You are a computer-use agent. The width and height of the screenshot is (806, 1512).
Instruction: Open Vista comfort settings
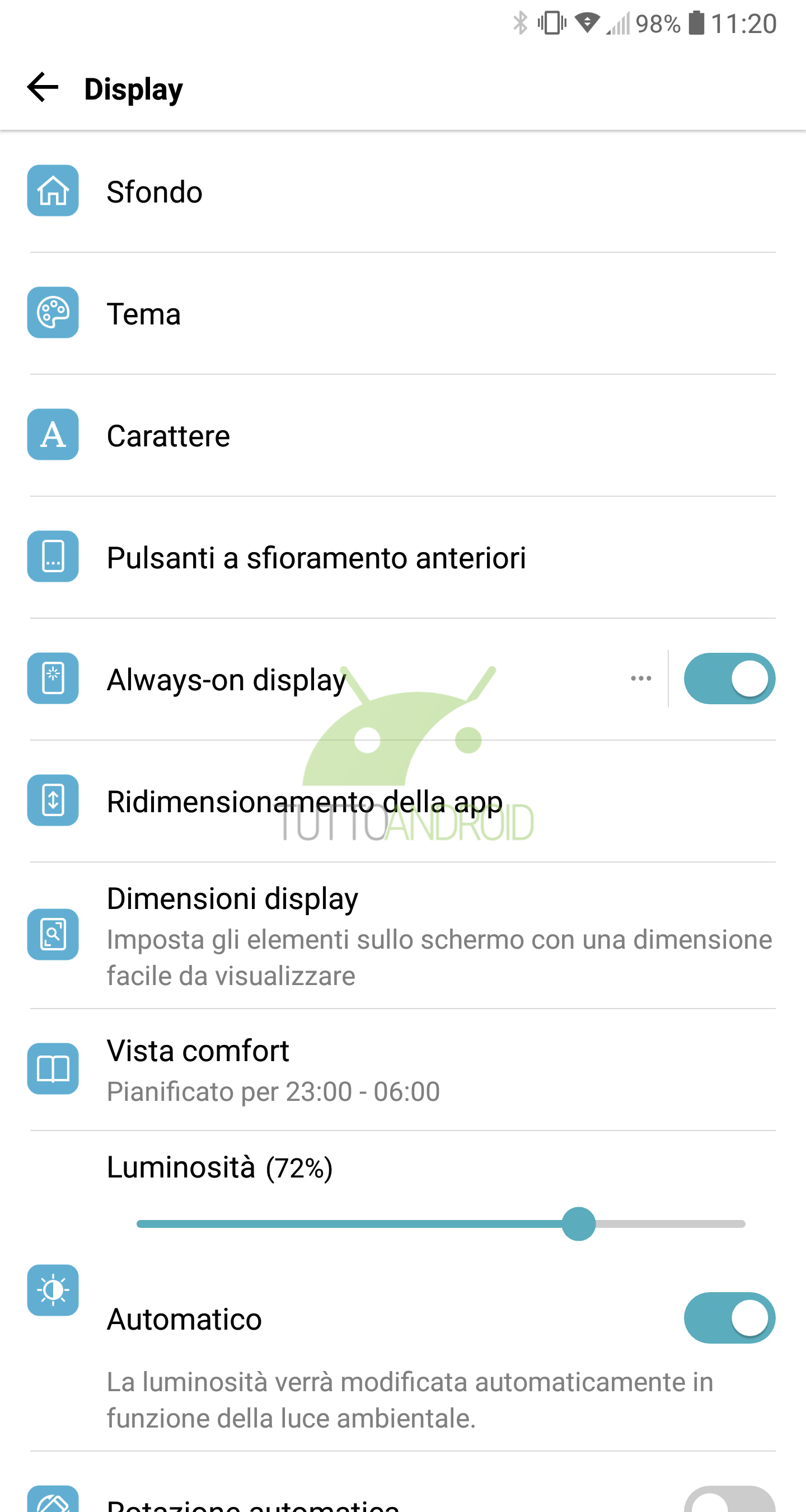tap(403, 1070)
